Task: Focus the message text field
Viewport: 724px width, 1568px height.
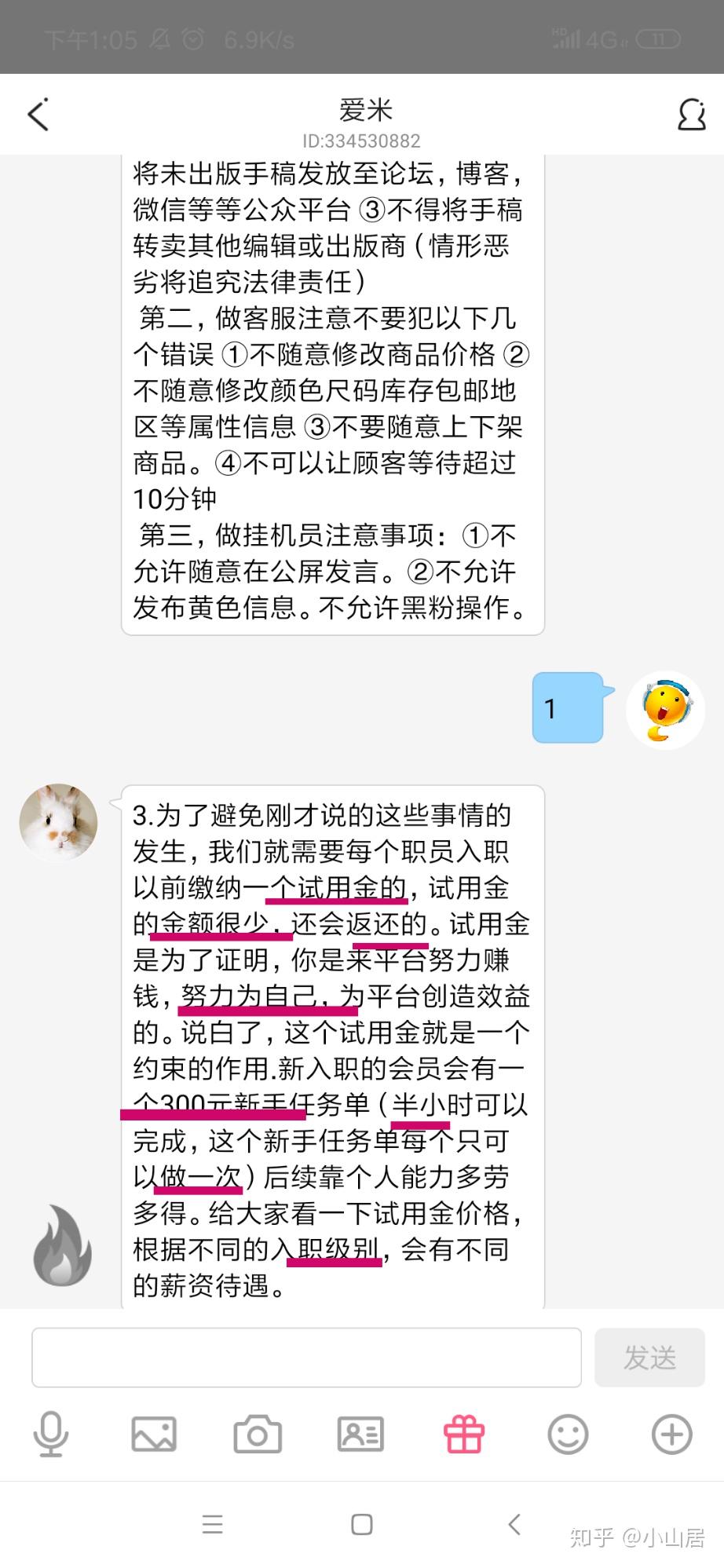Action: (306, 1358)
